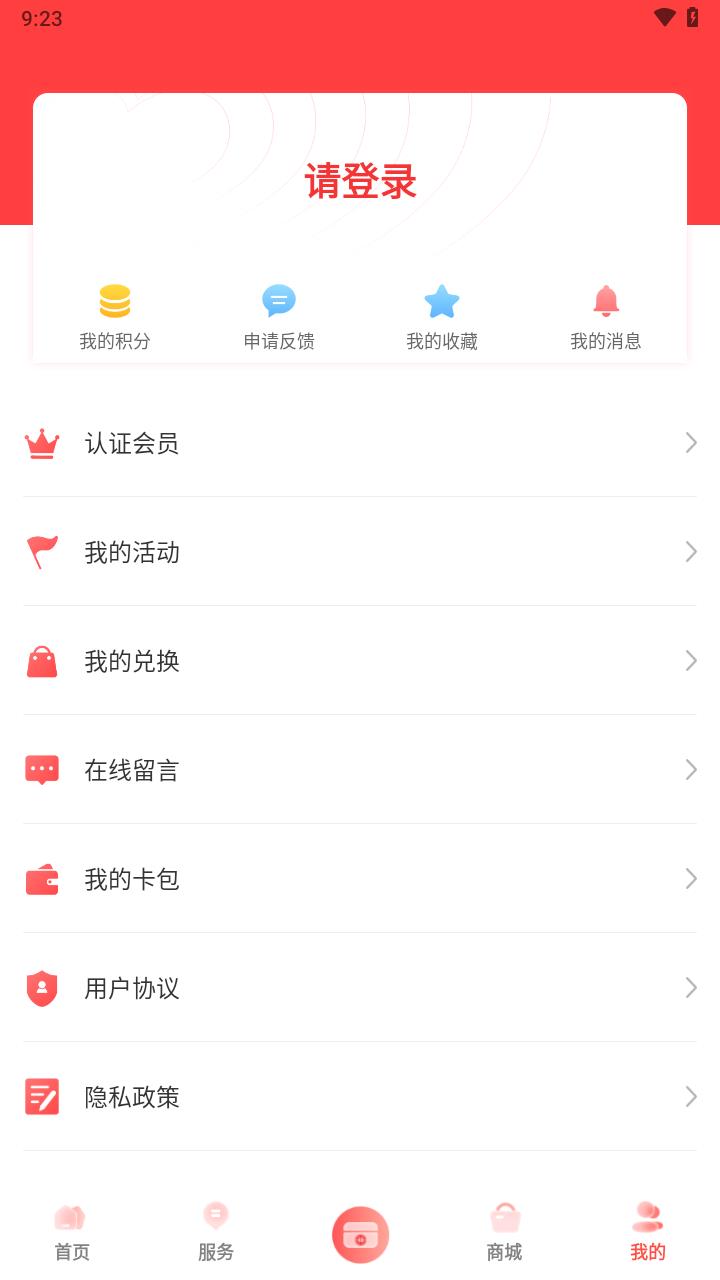Screen dimensions: 720x1280
Task: Open 我的卡包 list row
Action: tap(133, 879)
